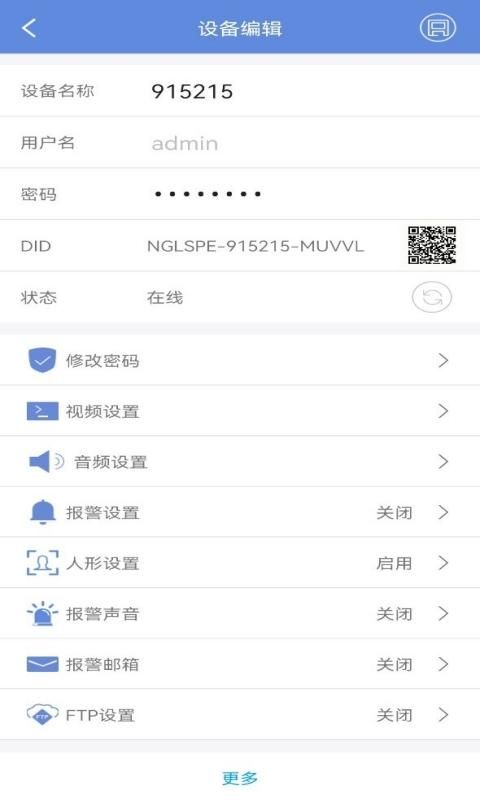Open 报警邮箱 row
The width and height of the screenshot is (480, 800).
pos(240,664)
